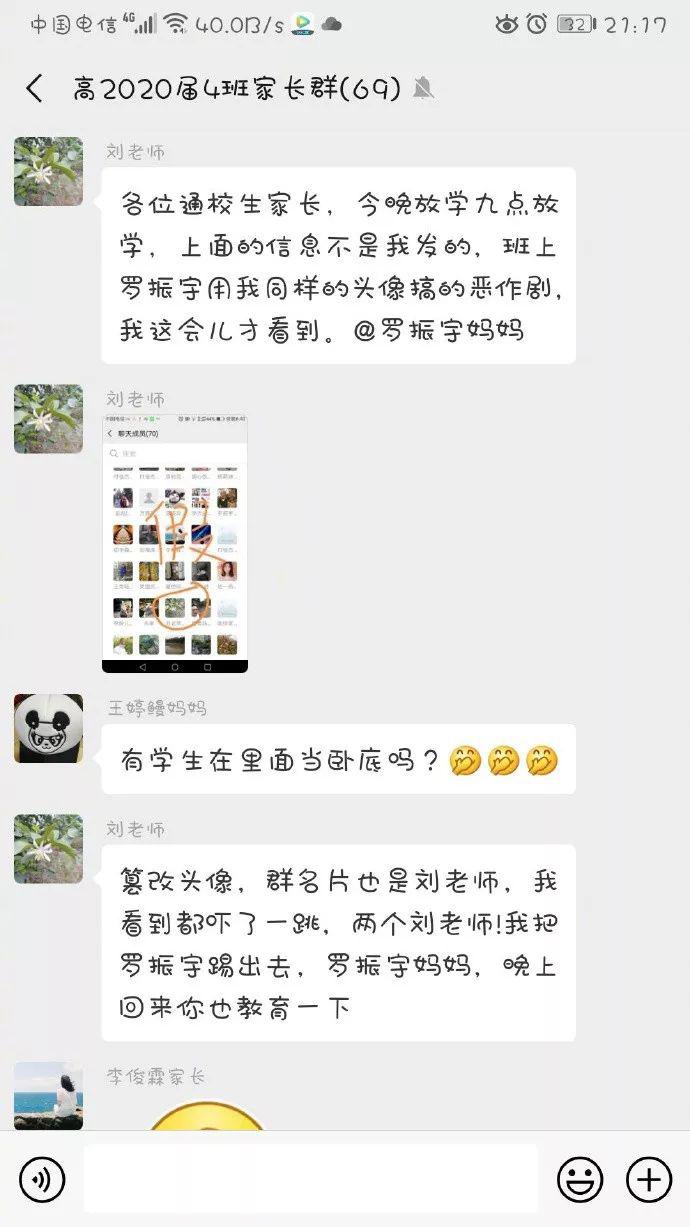Open 王婷鳗妈妈's panda avatar profile
The image size is (690, 1227).
point(48,728)
